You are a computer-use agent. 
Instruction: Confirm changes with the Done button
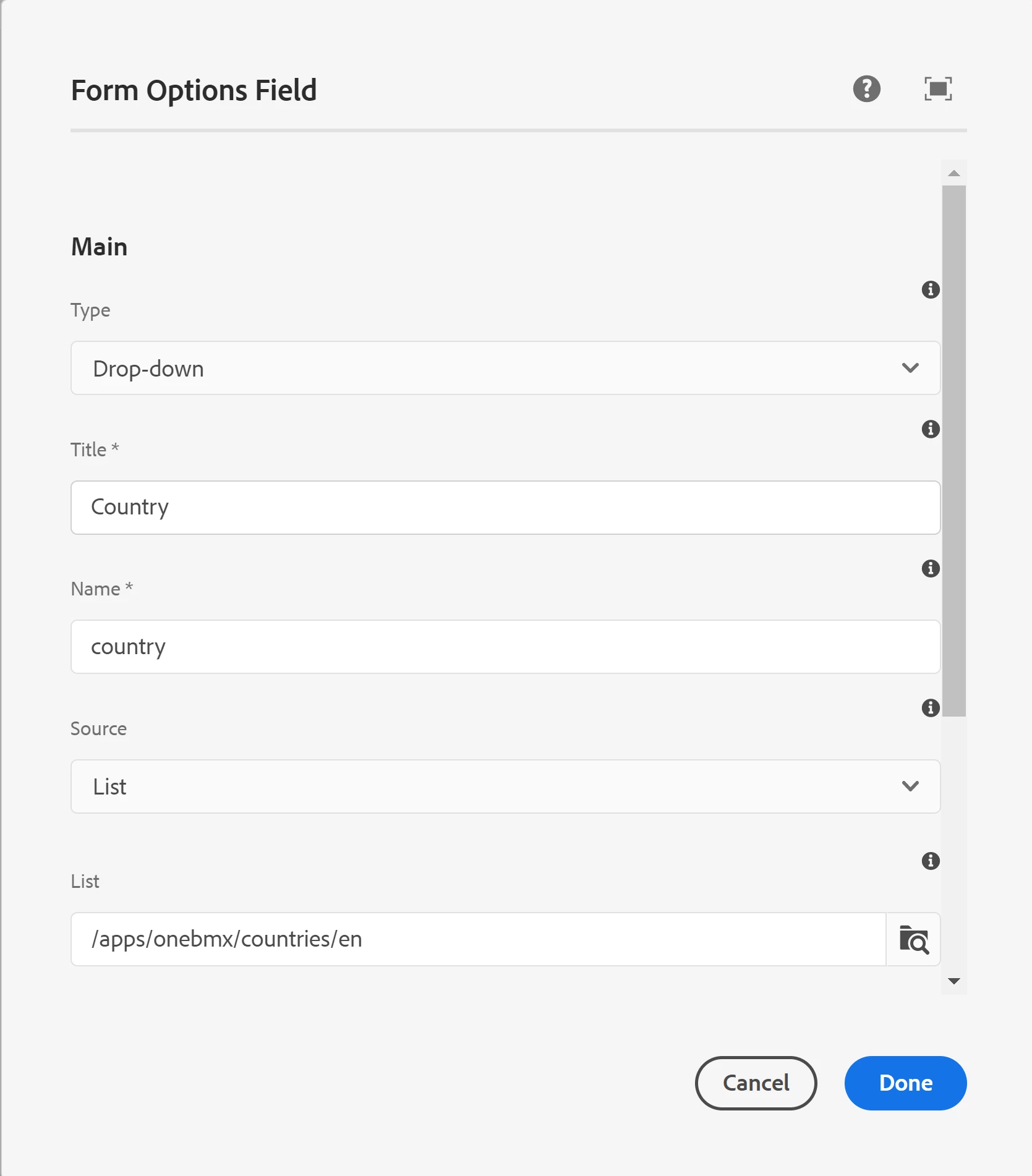(905, 1083)
